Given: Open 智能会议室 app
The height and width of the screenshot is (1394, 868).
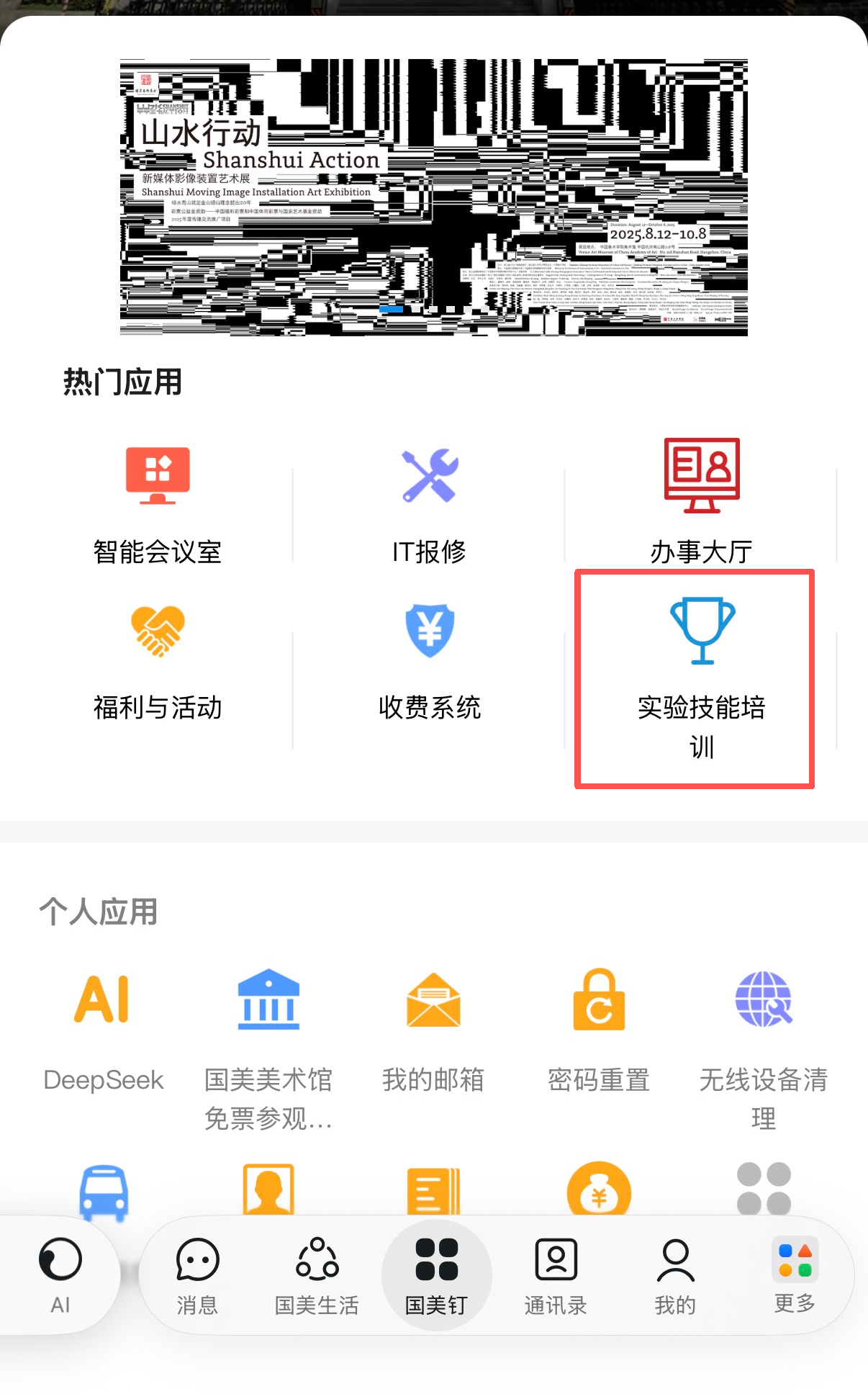Looking at the screenshot, I should click(158, 504).
